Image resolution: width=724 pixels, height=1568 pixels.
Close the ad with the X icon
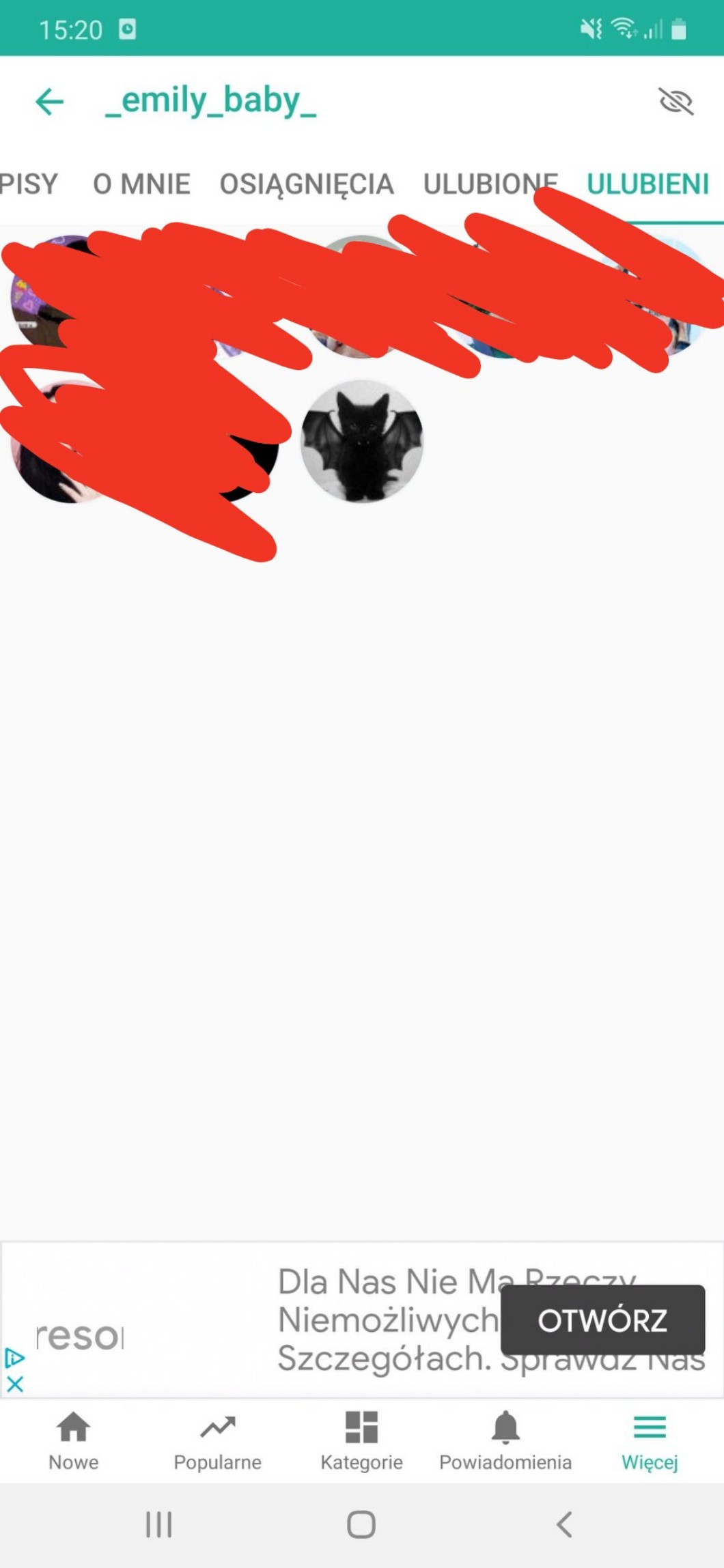click(x=14, y=1384)
